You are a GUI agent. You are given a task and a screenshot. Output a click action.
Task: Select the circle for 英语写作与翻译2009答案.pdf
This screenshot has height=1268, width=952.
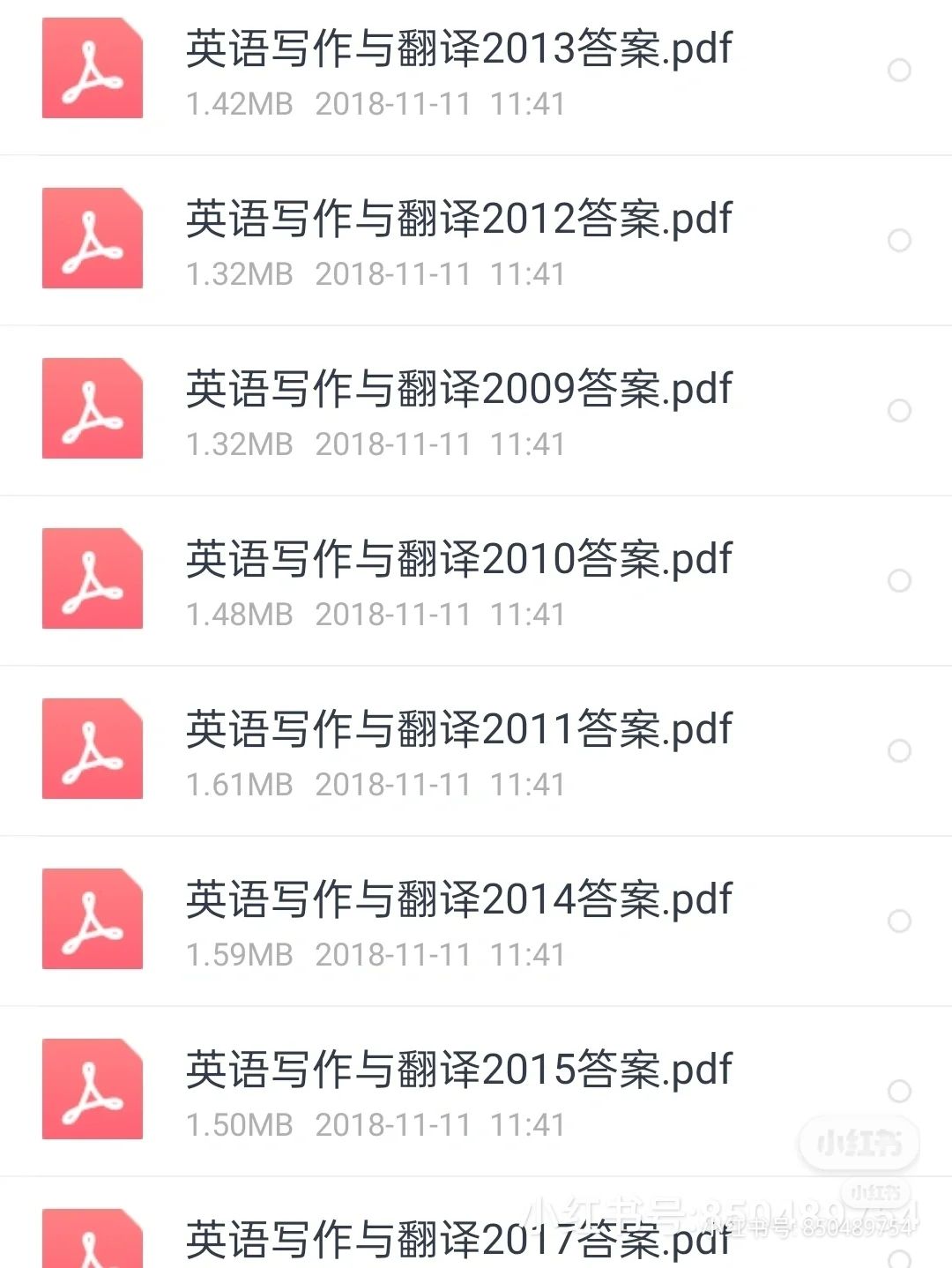899,411
